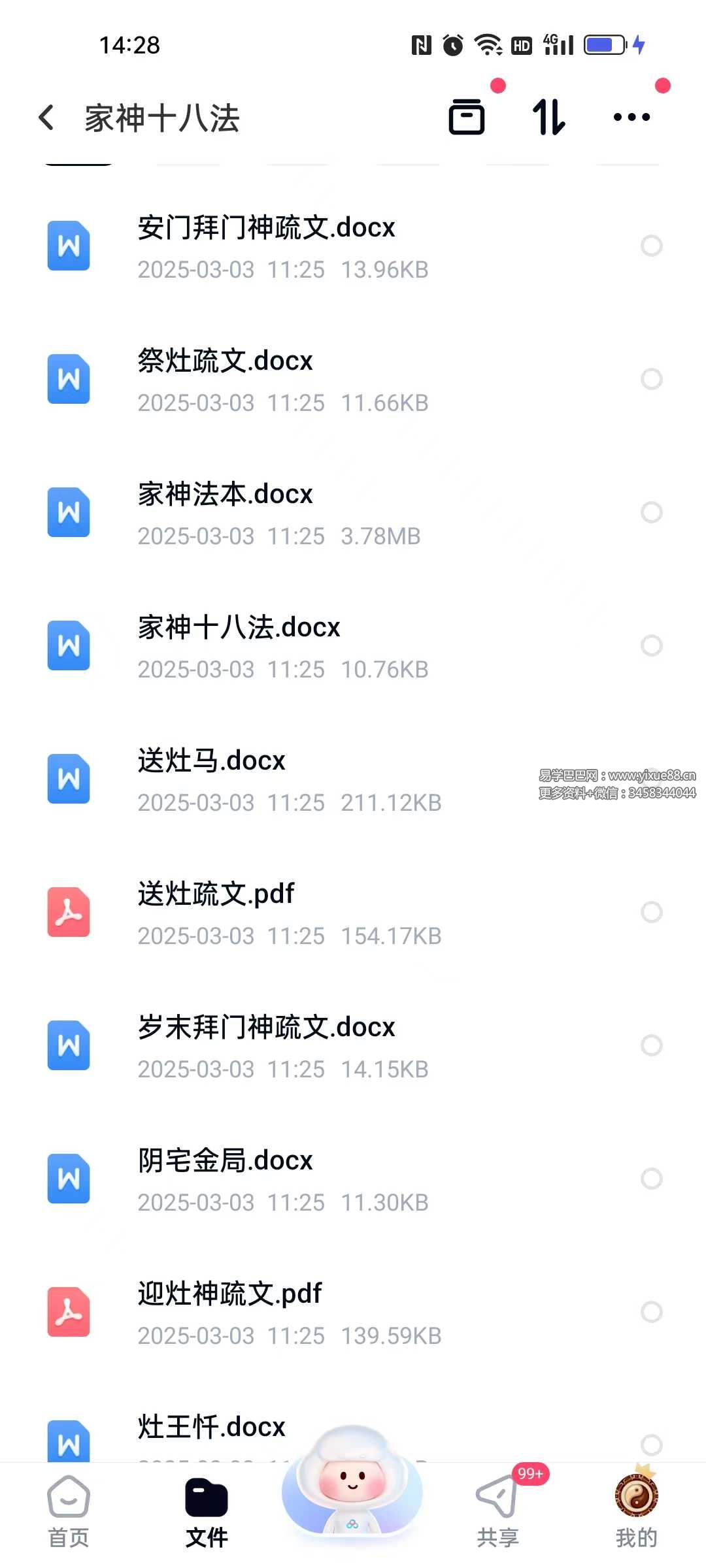
Task: Open 家神法本.docx document
Action: (x=225, y=495)
